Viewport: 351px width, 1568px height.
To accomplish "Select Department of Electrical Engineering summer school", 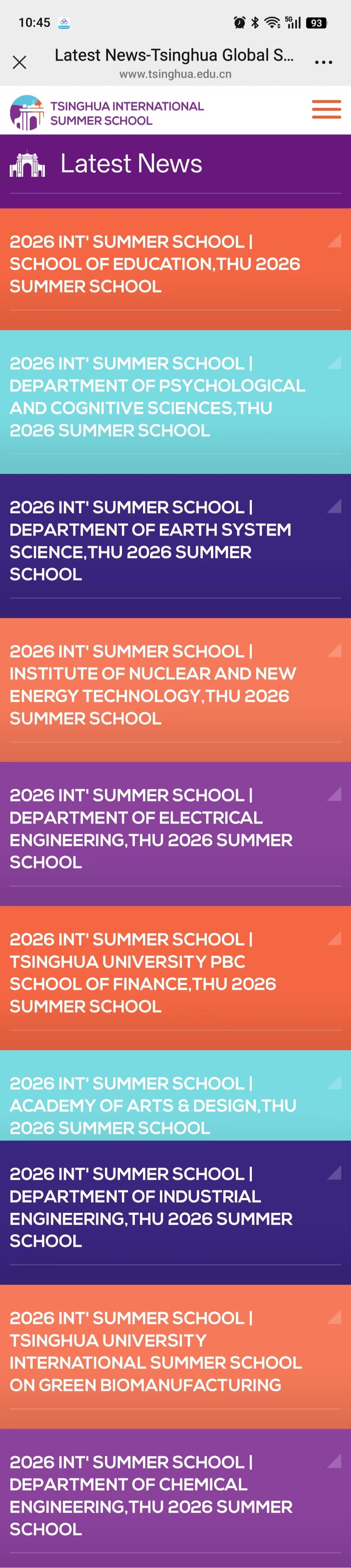I will pos(151,828).
